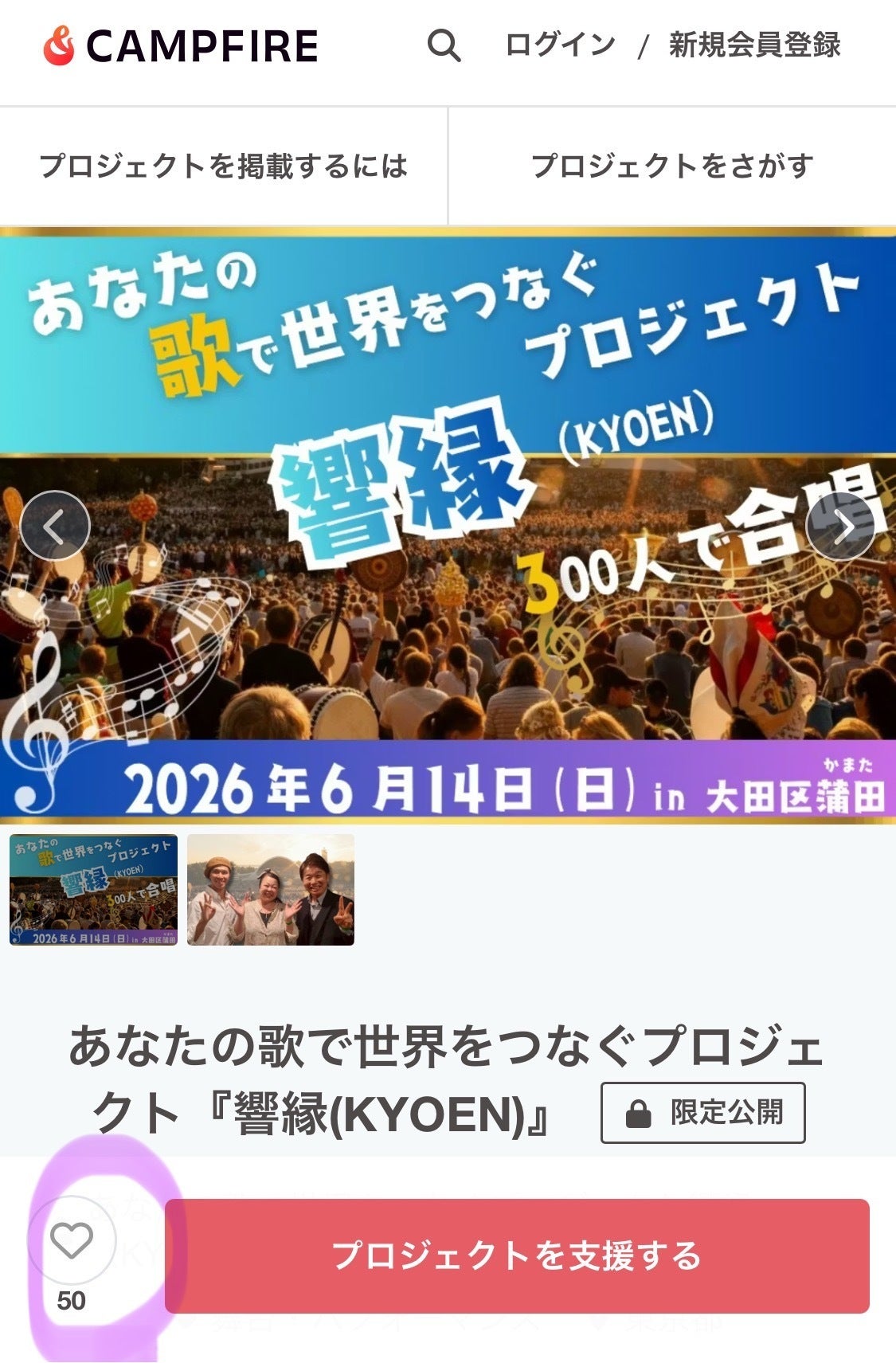
Task: Tap the ログイン link
Action: (x=561, y=45)
